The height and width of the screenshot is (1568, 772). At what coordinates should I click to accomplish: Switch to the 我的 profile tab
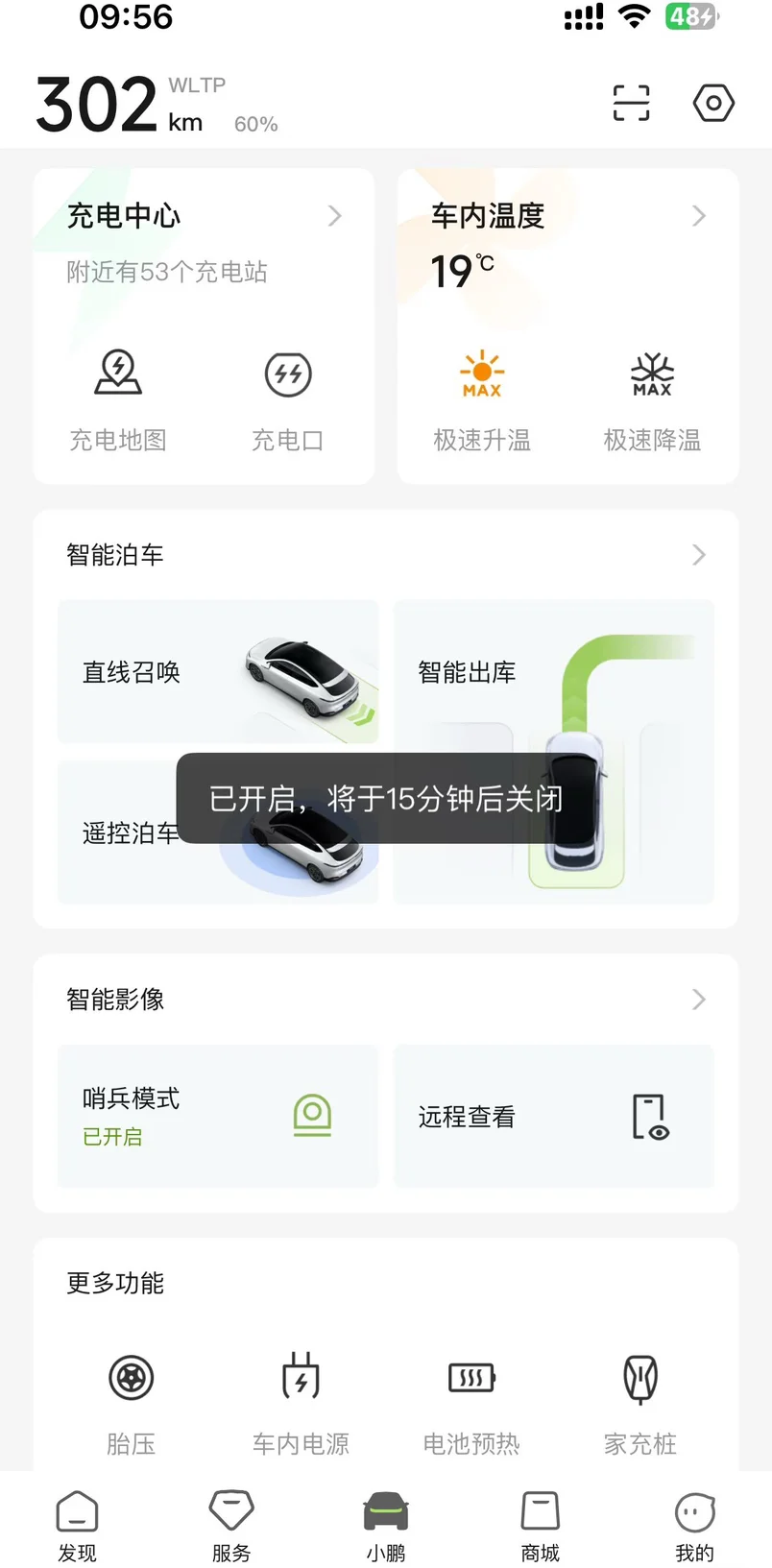(694, 1527)
